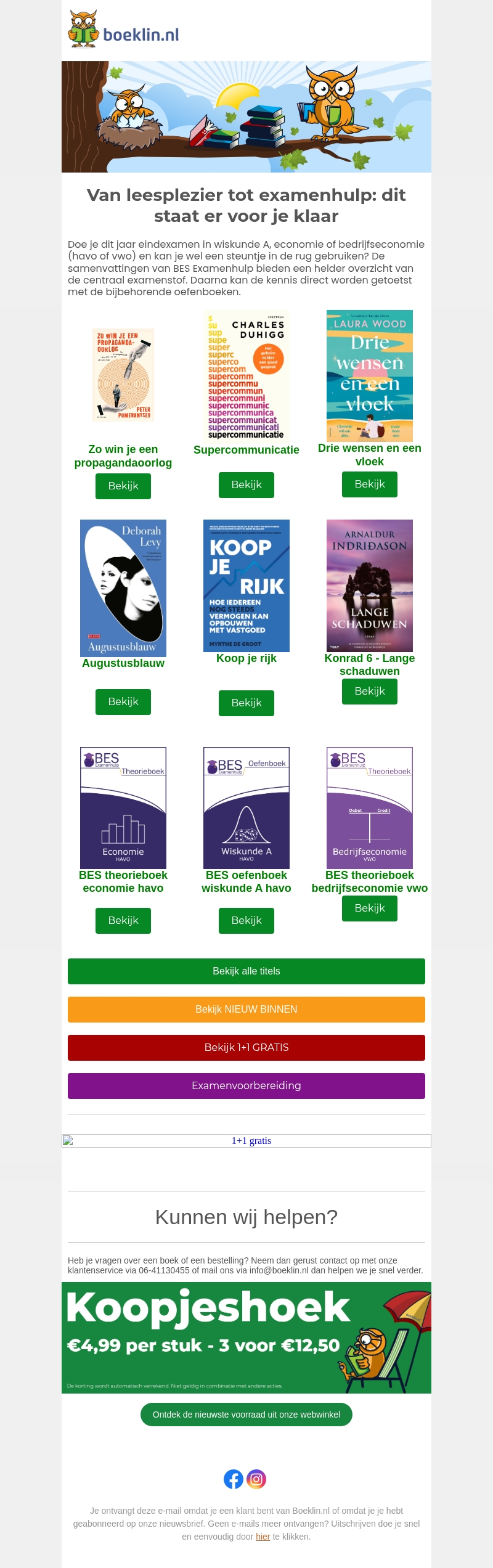Tap Ontdek de nieuwste voorraad uit onze webwinkel
493x1568 pixels.
[x=246, y=1415]
